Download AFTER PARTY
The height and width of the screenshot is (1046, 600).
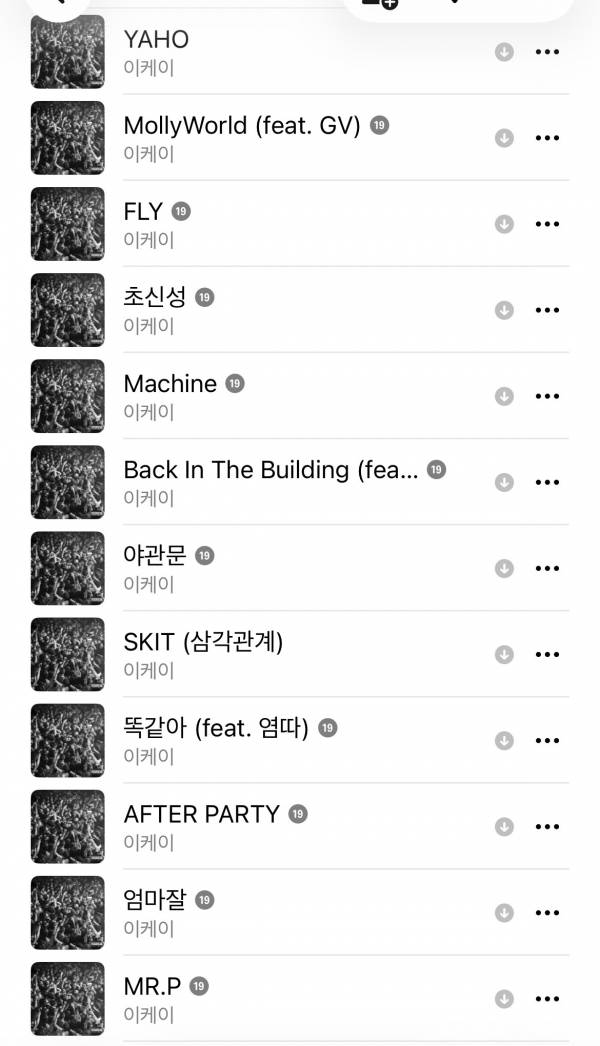tap(504, 826)
